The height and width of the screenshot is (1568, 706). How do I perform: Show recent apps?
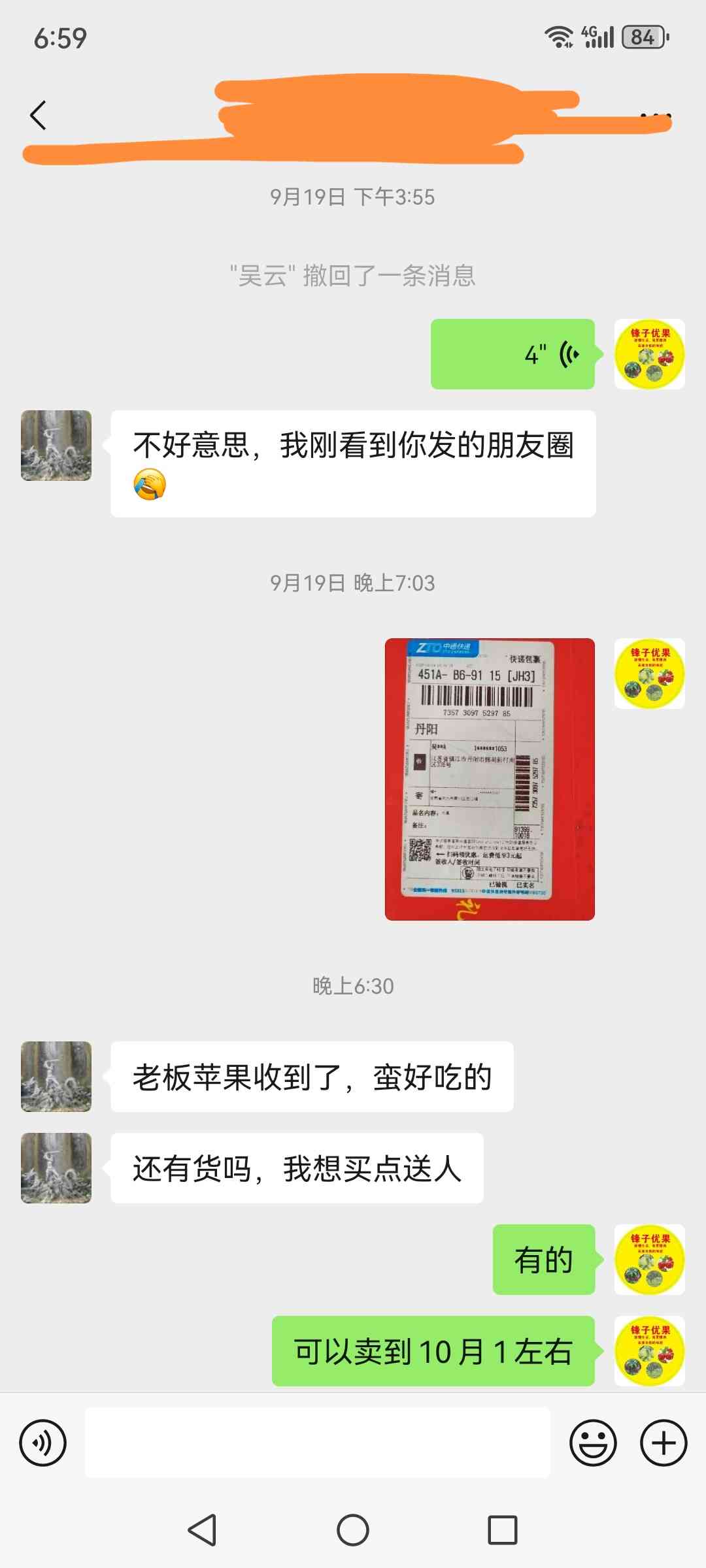click(503, 1530)
